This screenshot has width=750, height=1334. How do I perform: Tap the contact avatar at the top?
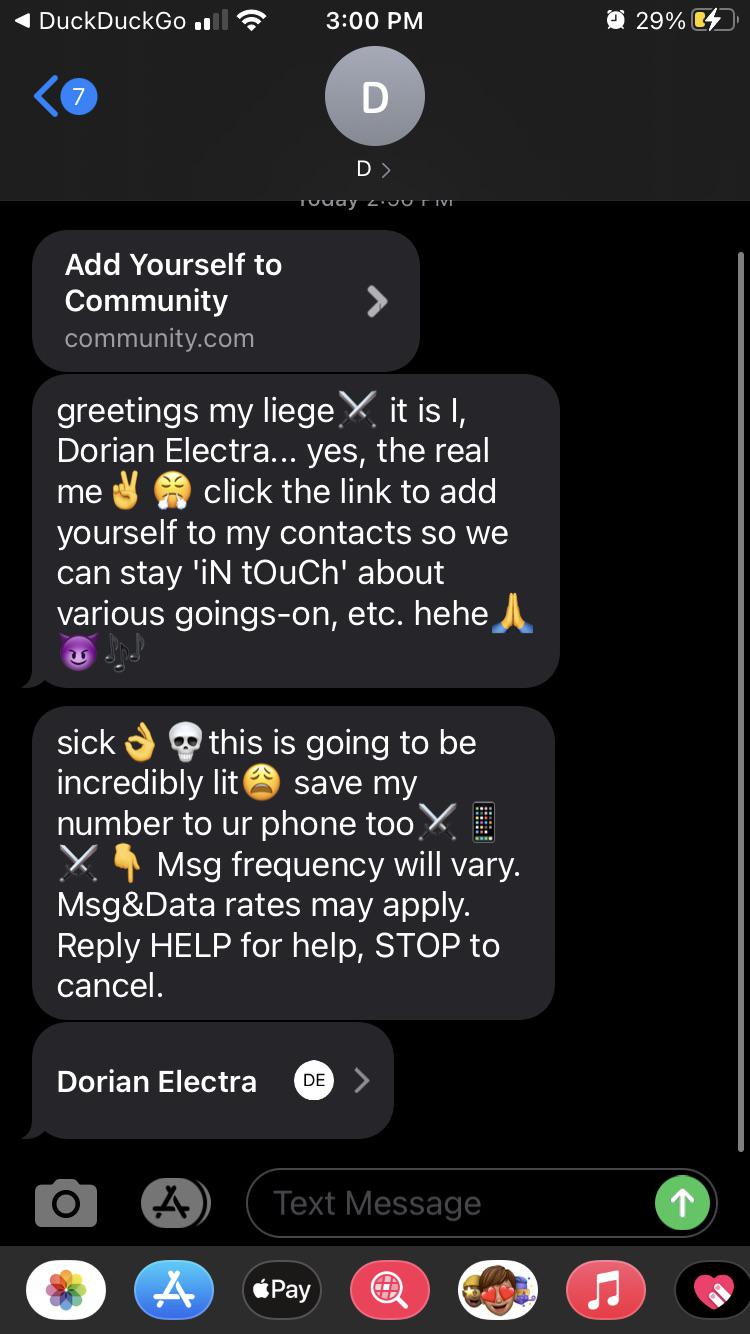click(x=375, y=96)
